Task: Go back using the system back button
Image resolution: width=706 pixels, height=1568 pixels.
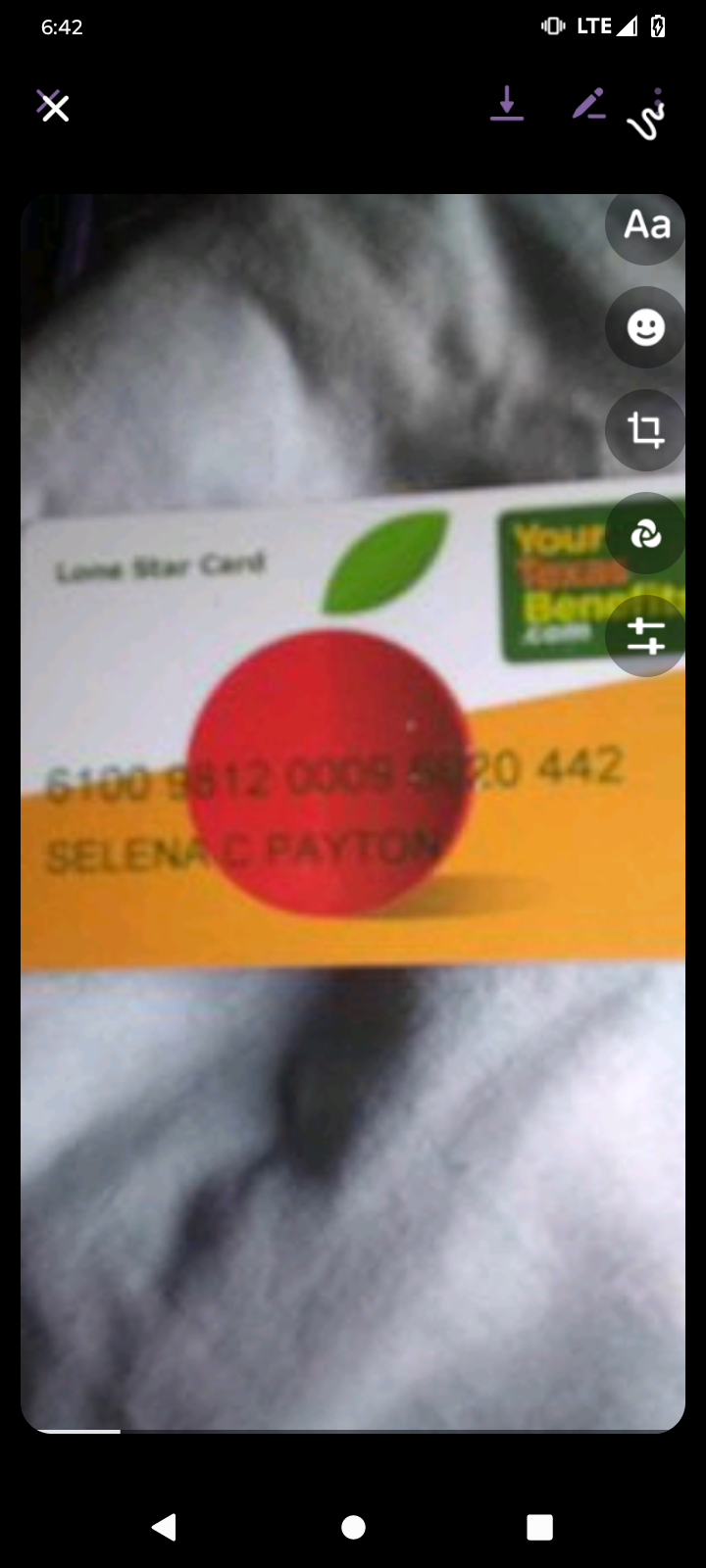Action: click(x=164, y=1527)
